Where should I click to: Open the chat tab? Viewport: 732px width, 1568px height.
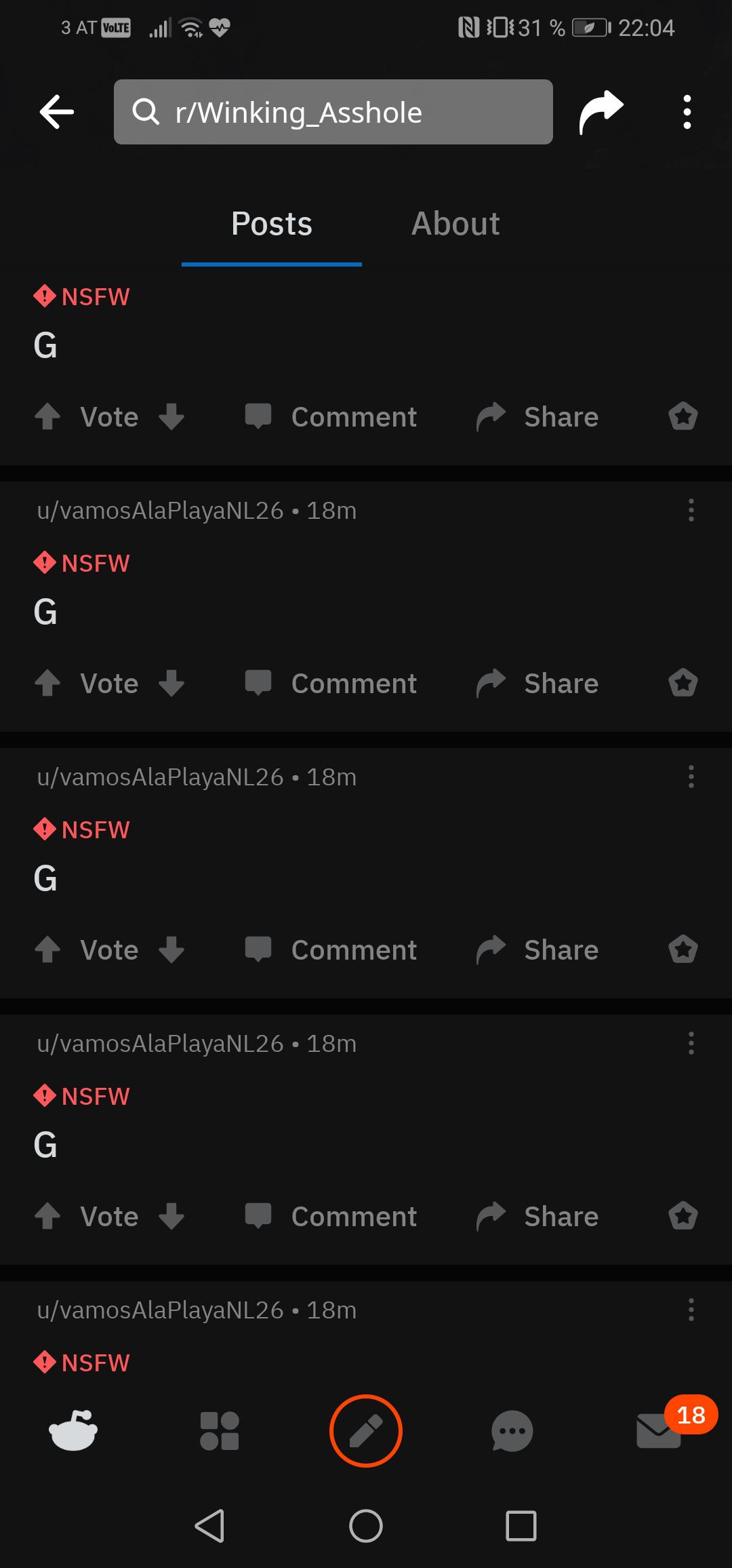click(512, 1431)
